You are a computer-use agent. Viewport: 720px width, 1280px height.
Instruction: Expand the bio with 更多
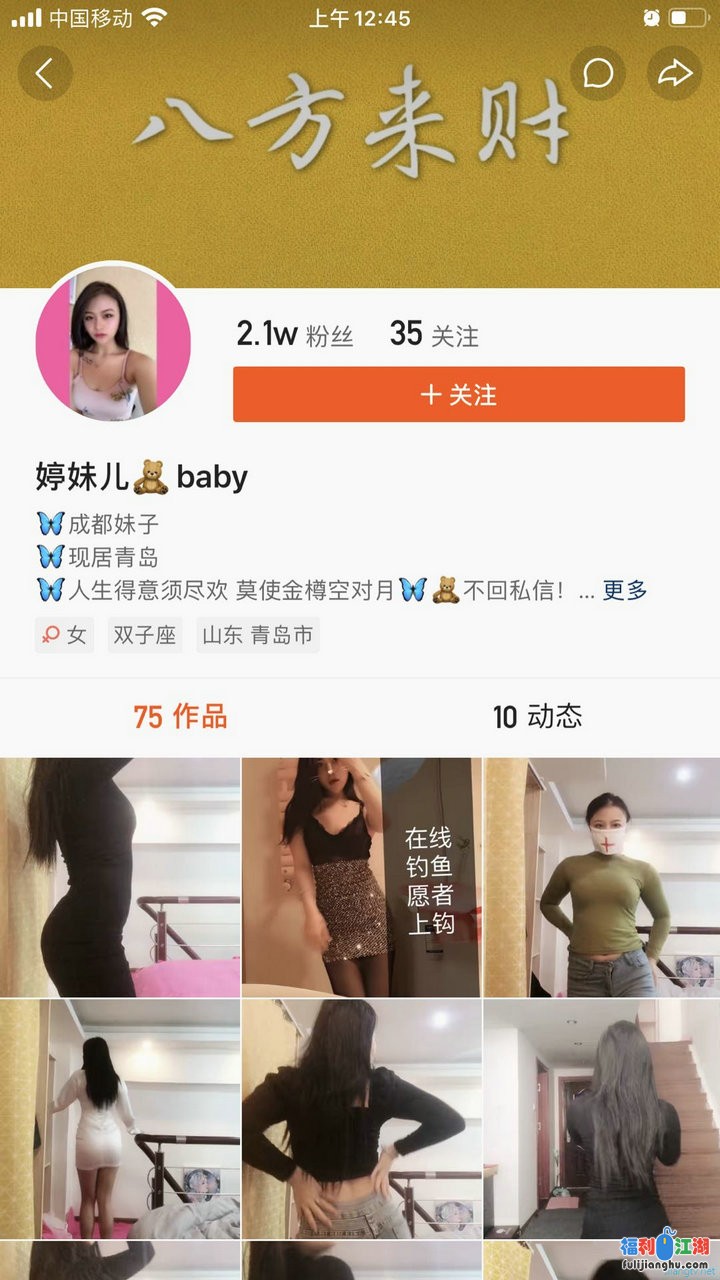(x=625, y=590)
